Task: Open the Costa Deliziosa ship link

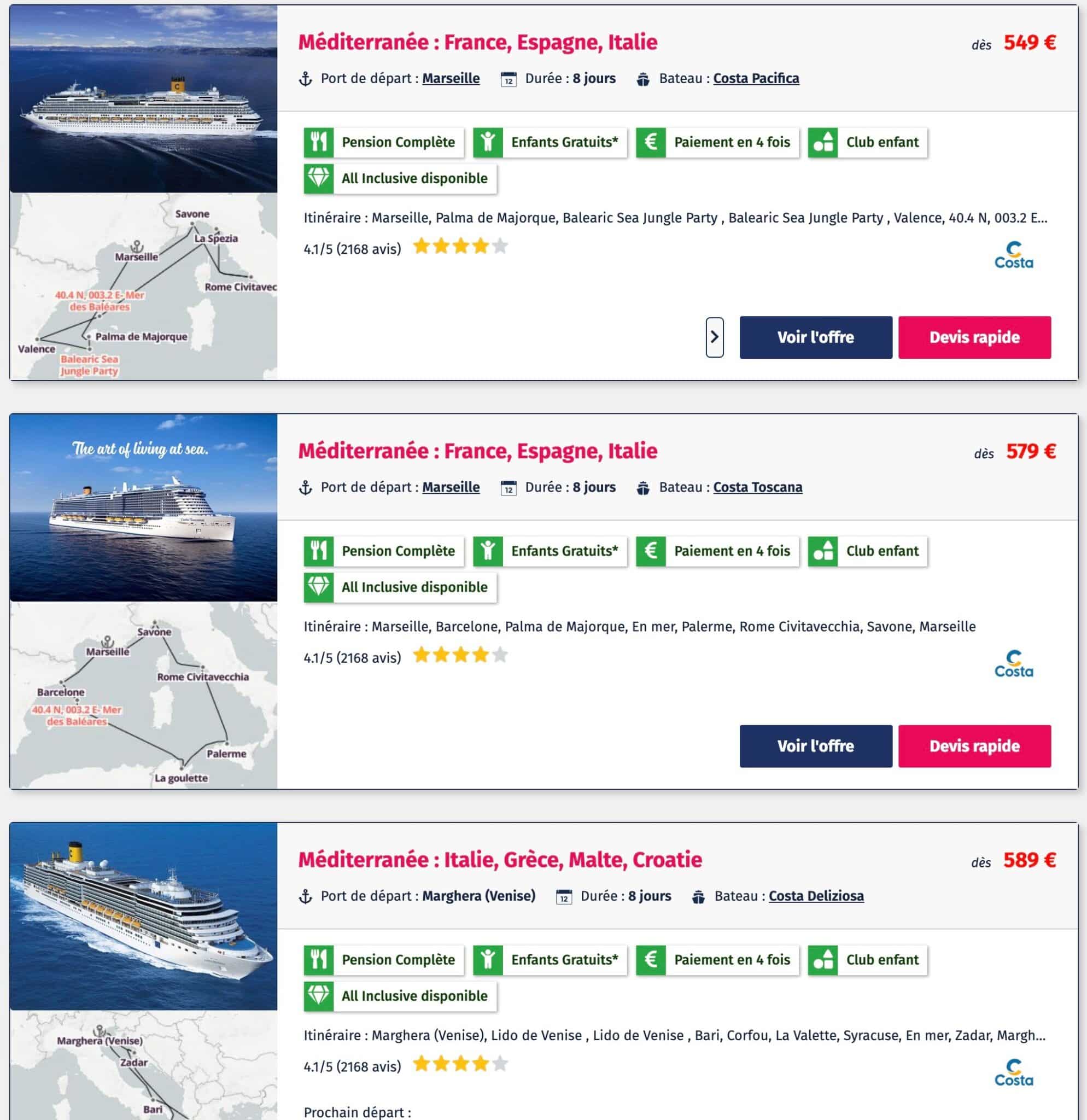Action: point(816,896)
